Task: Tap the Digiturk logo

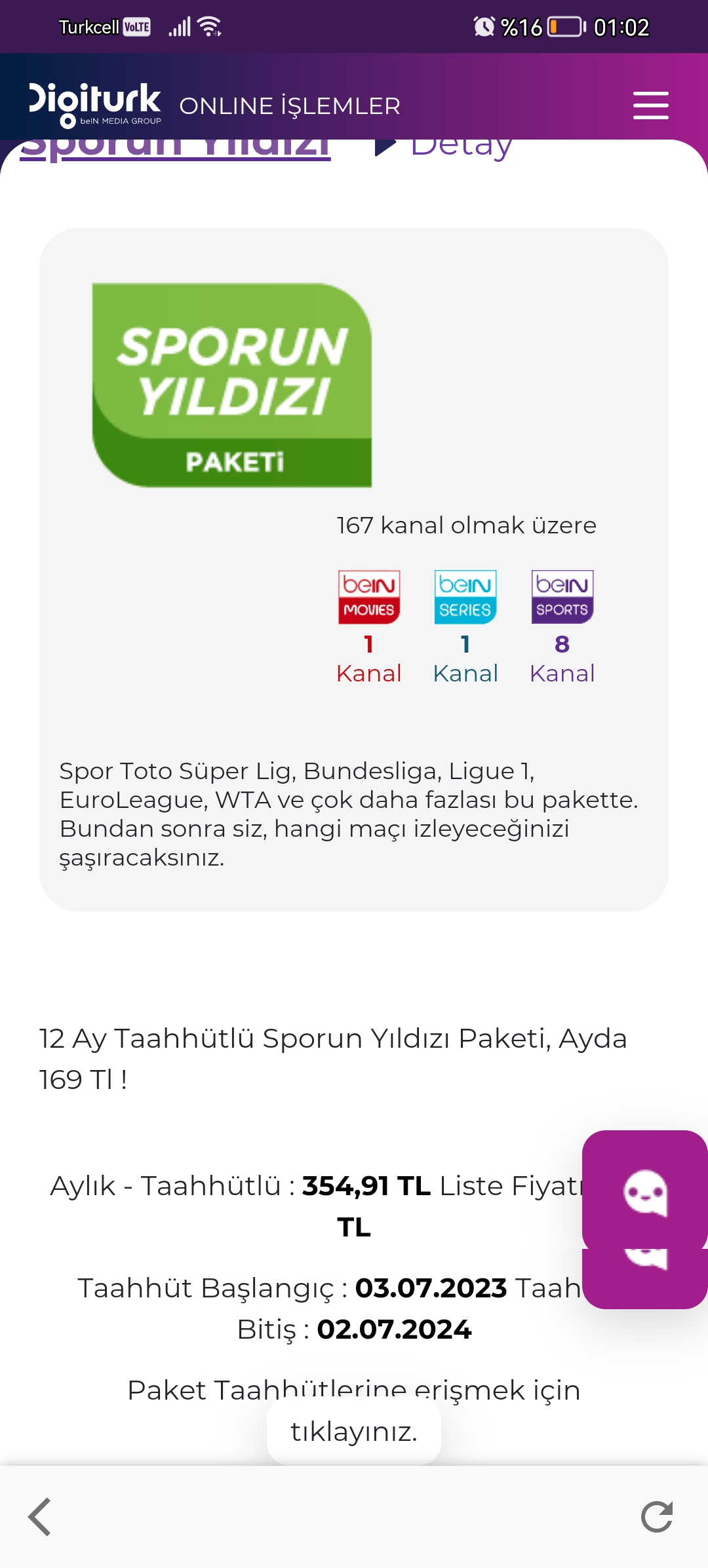Action: (x=95, y=105)
